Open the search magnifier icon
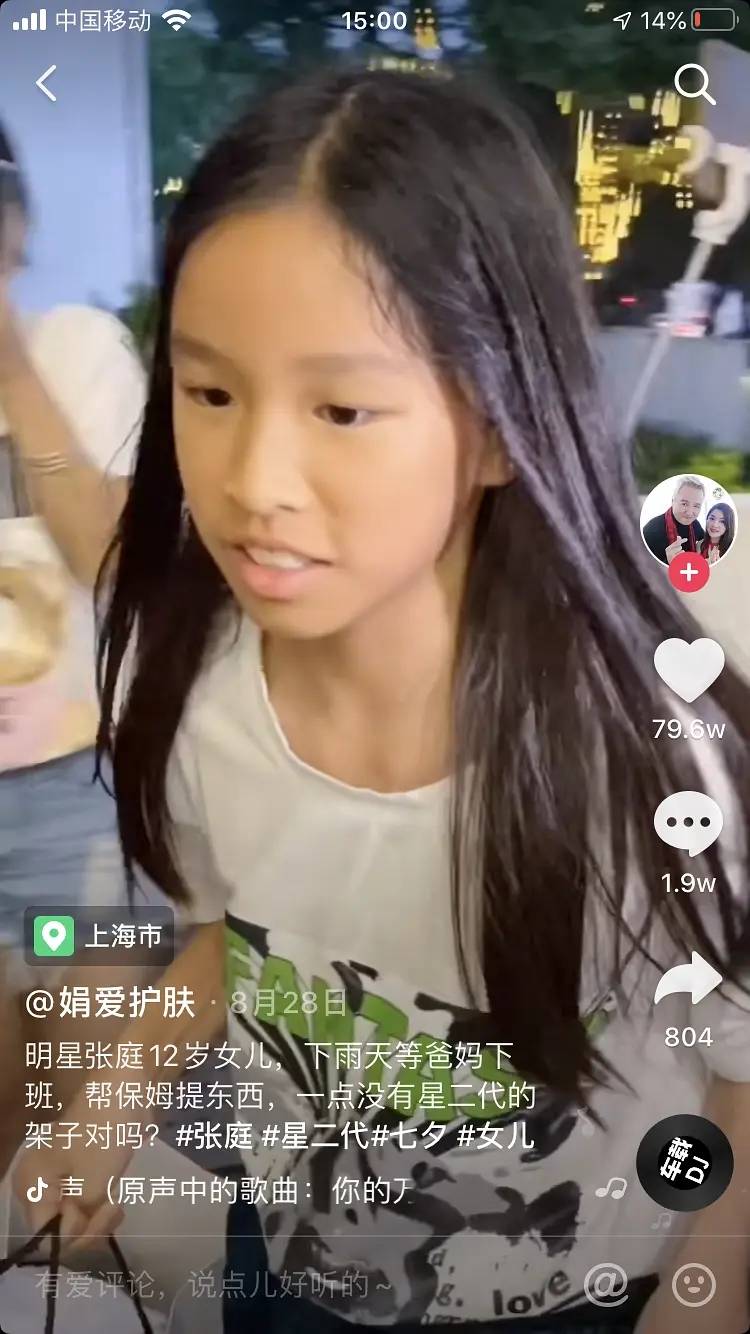The height and width of the screenshot is (1334, 750). [694, 85]
